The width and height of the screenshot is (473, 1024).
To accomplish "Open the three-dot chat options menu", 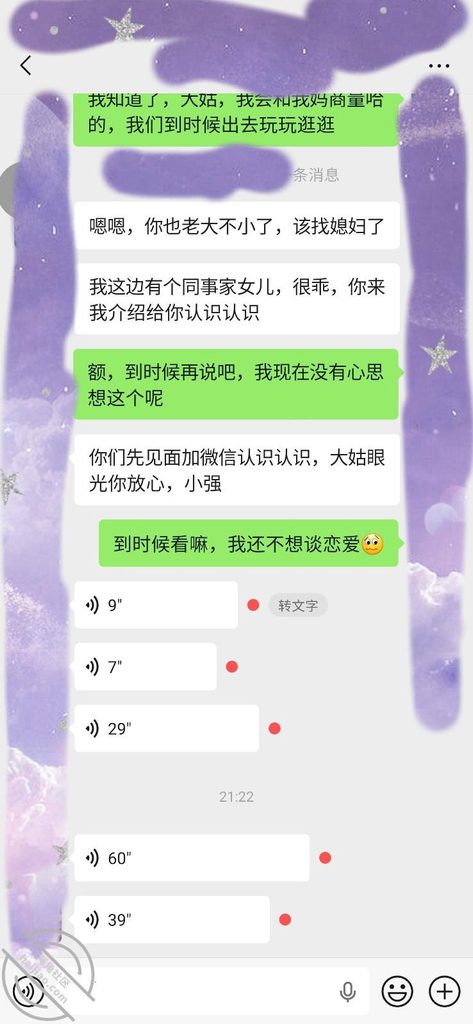I will click(439, 65).
